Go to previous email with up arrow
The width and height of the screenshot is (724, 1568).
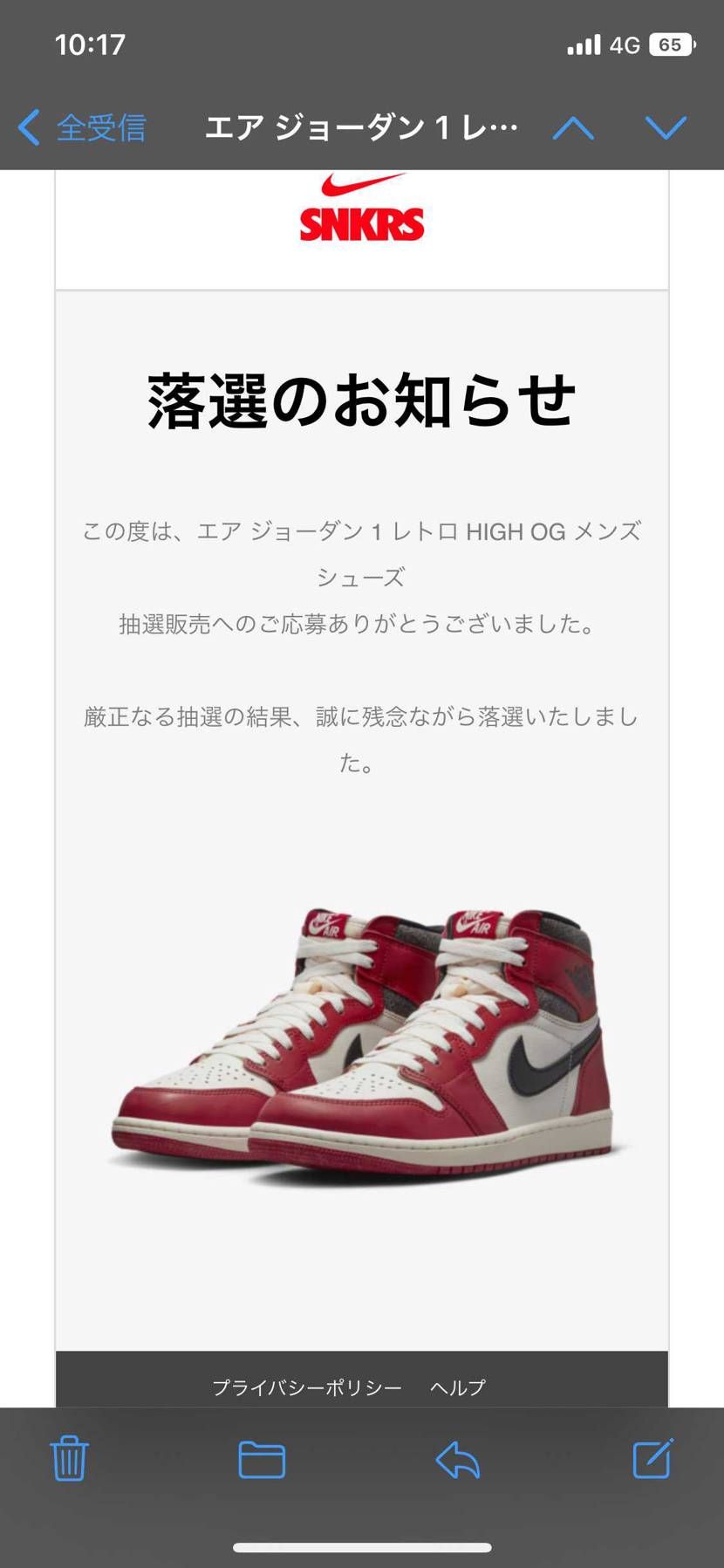tap(573, 128)
